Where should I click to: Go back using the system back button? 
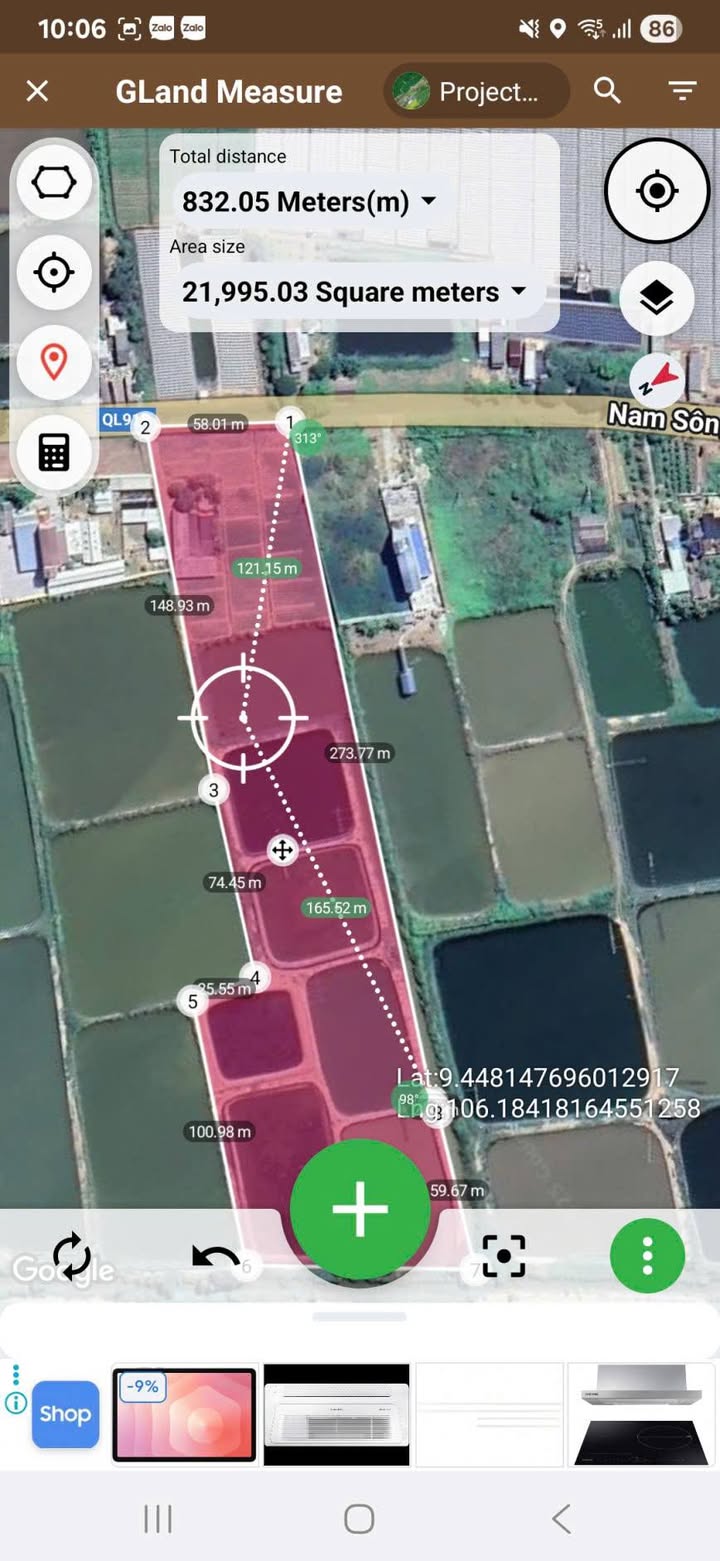pyautogui.click(x=561, y=1518)
